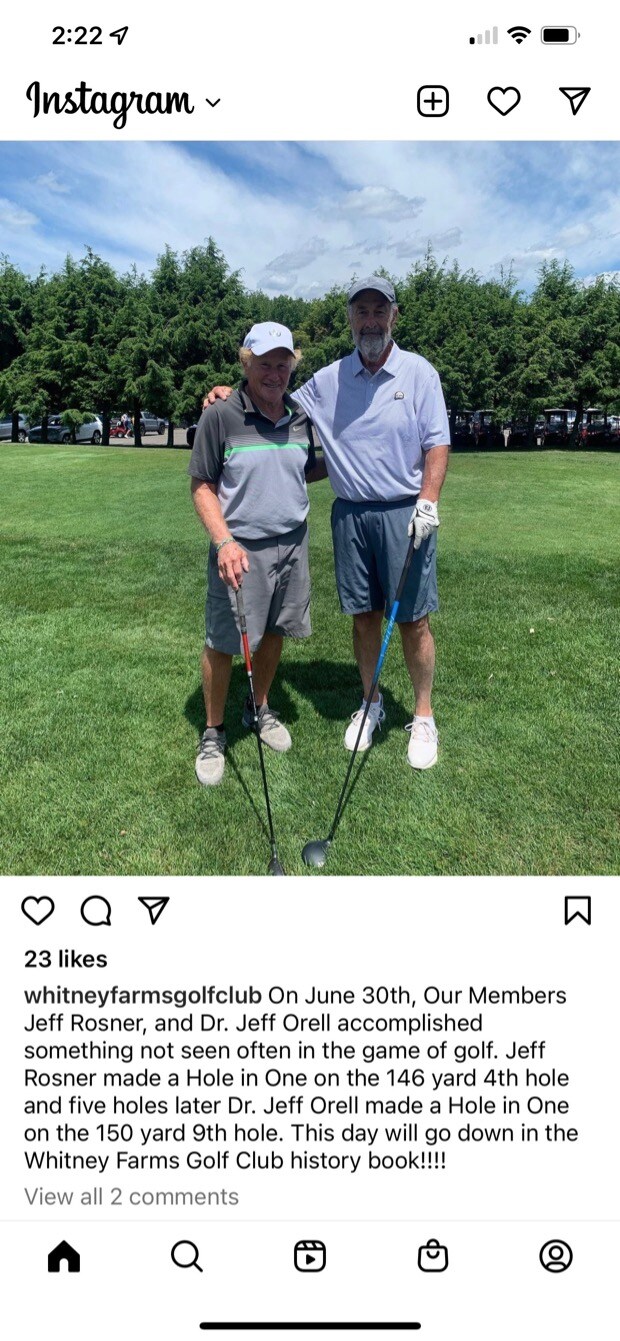See who liked via 23 likes
This screenshot has width=620, height=1341.
(x=65, y=959)
